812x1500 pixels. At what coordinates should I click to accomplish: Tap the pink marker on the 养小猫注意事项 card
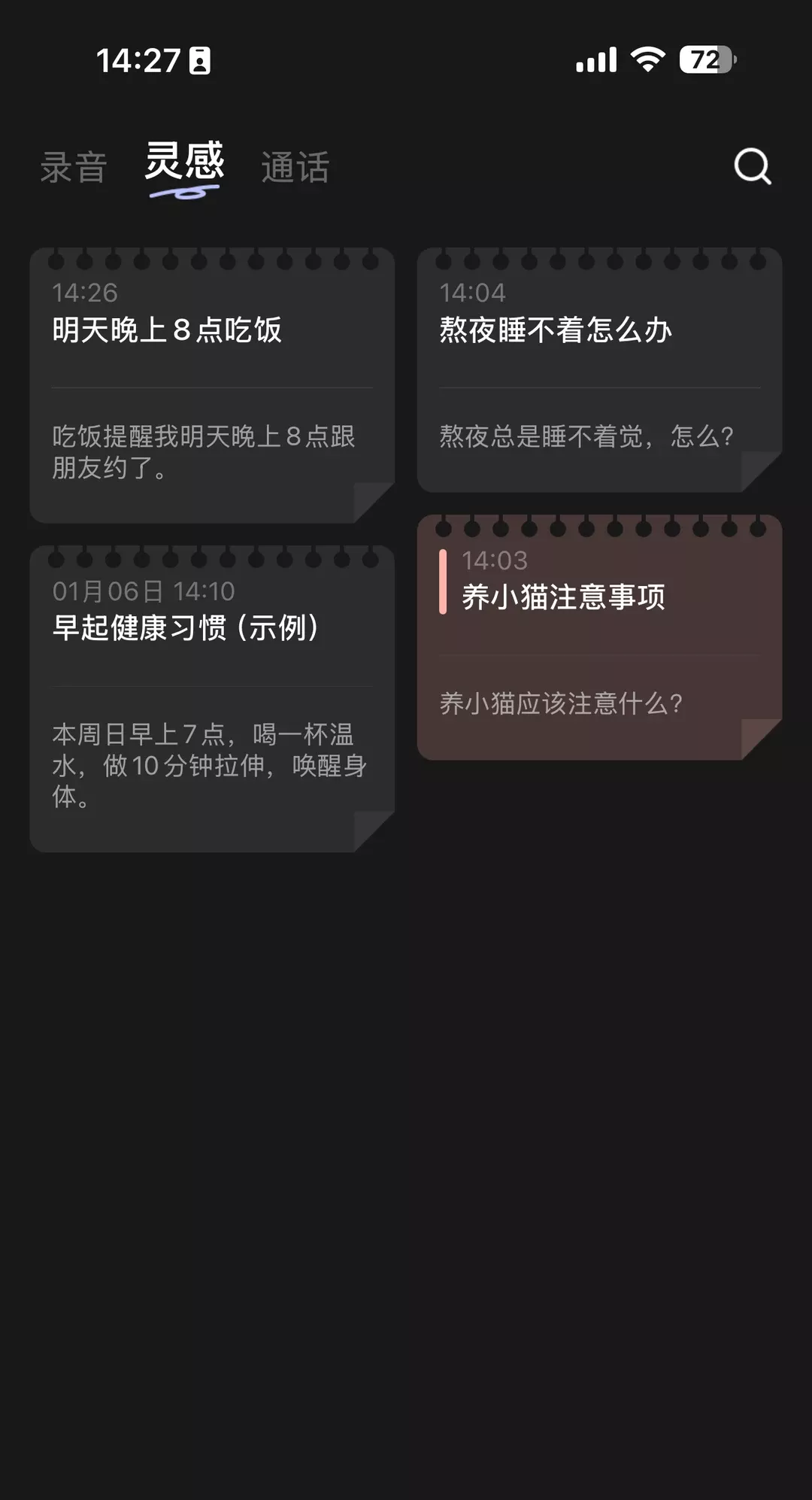(444, 583)
